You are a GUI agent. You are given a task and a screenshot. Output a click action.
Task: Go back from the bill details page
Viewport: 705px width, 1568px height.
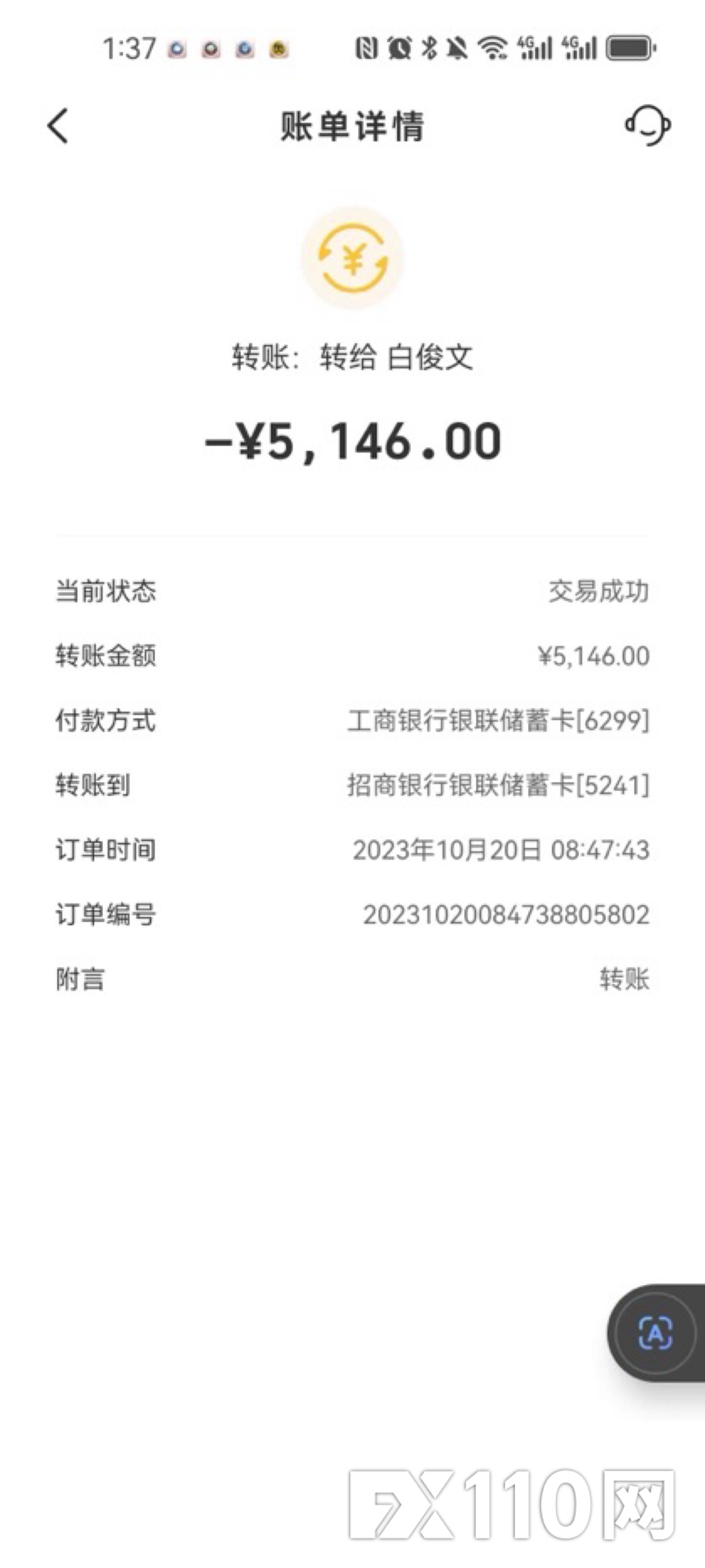pyautogui.click(x=58, y=126)
